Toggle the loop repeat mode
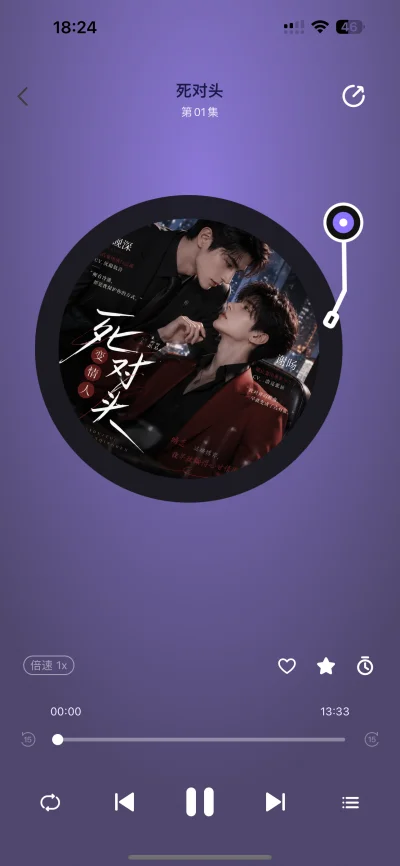Image resolution: width=400 pixels, height=866 pixels. [x=50, y=802]
